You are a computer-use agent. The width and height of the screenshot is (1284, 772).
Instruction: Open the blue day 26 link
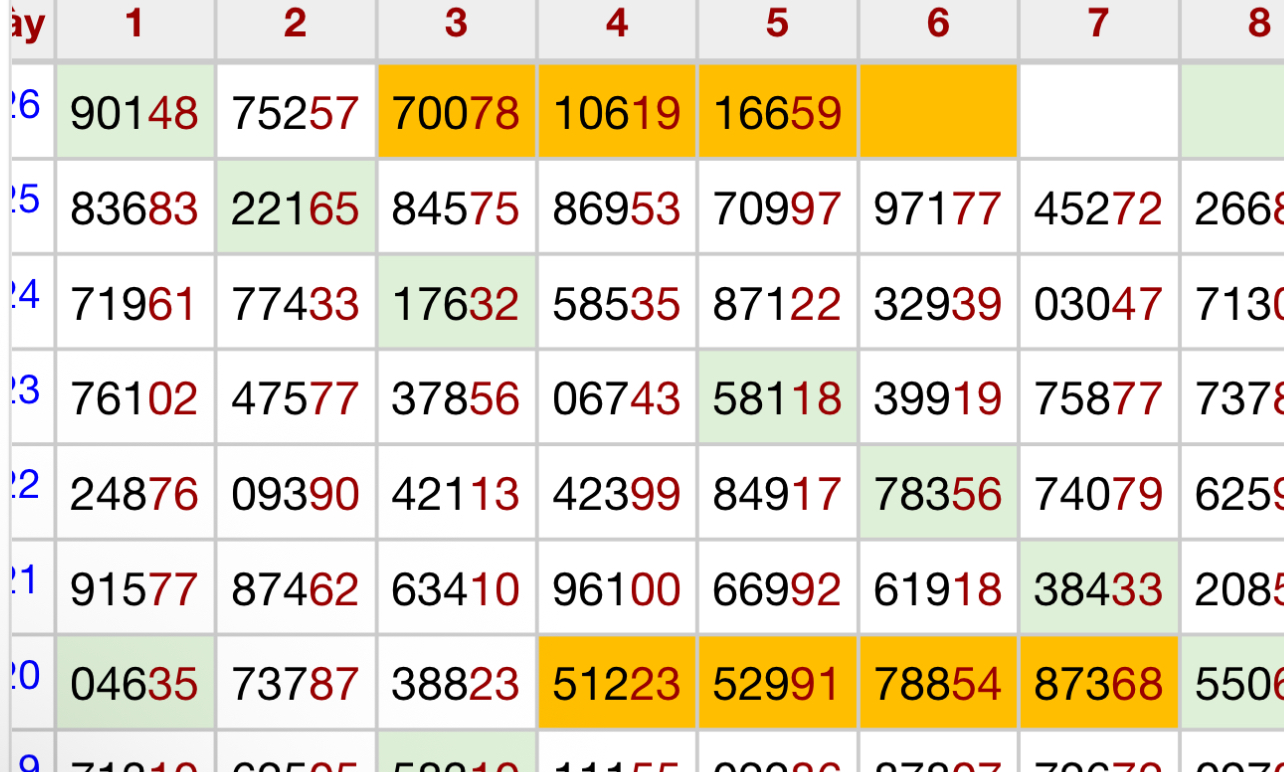tap(26, 105)
